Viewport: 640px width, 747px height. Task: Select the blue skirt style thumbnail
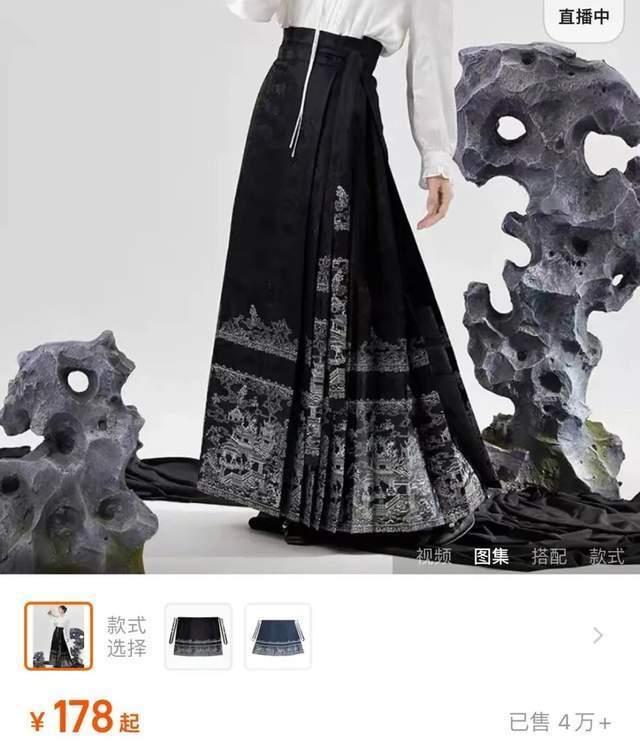pyautogui.click(x=278, y=636)
